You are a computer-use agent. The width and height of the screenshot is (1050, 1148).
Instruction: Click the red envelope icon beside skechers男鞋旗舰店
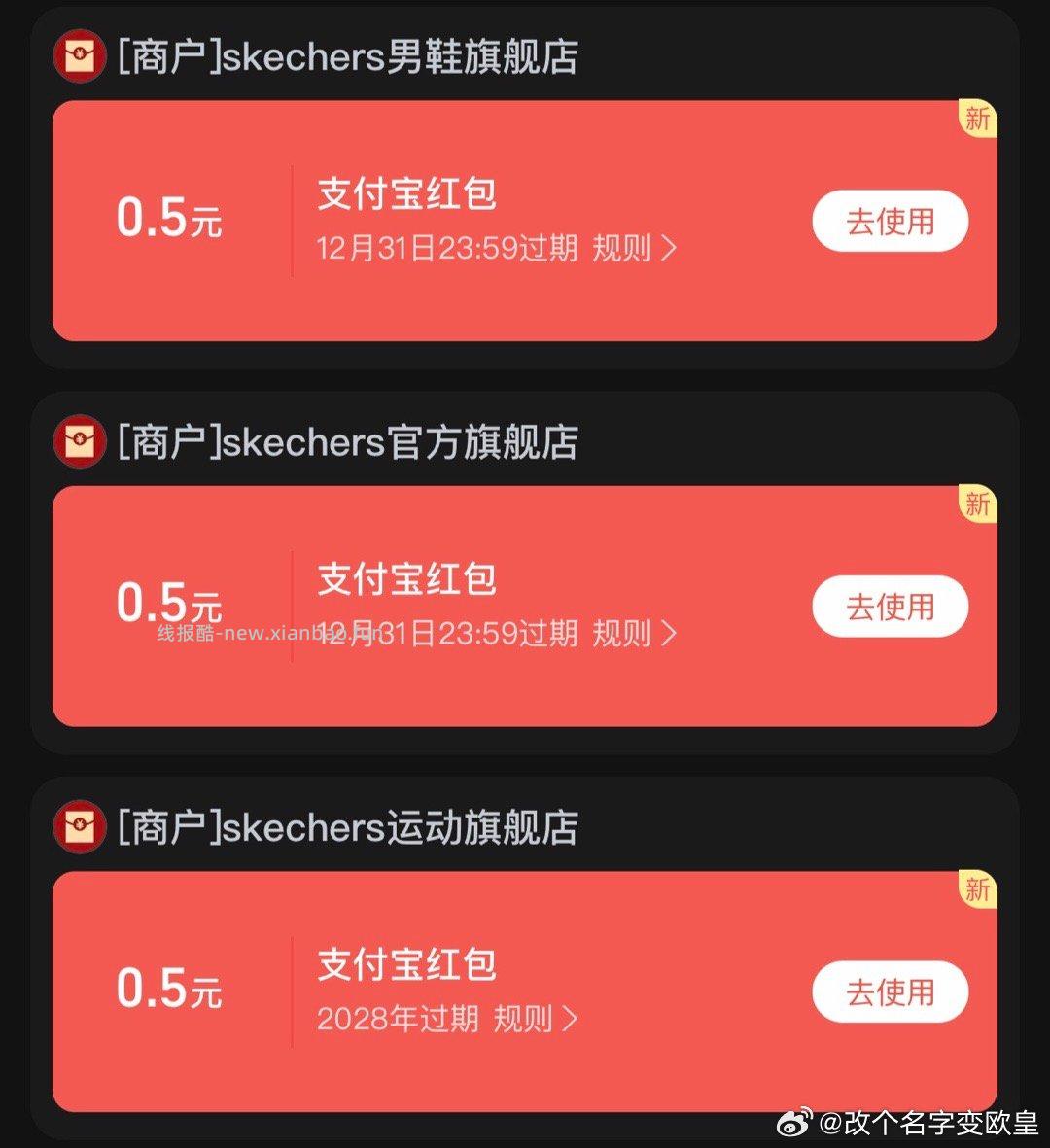click(x=79, y=56)
